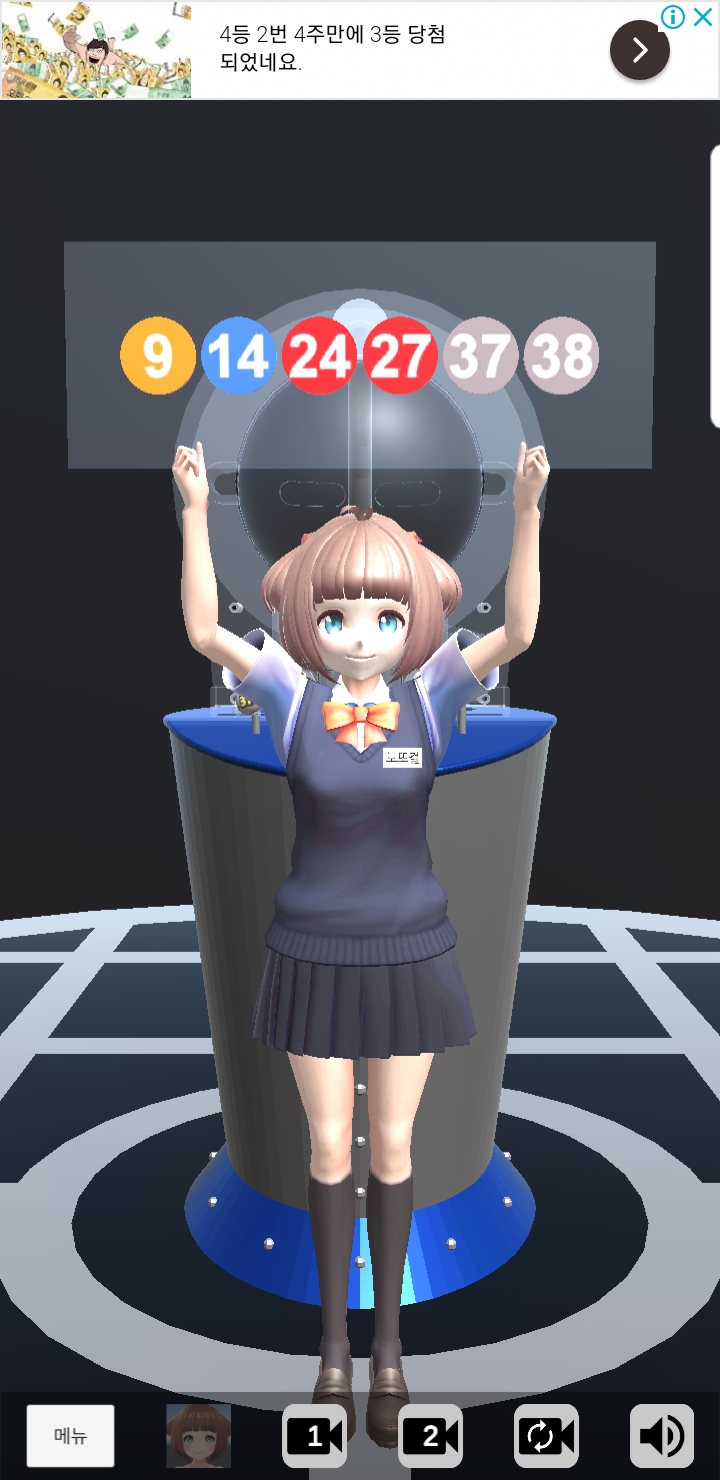Toggle the sound speaker icon
This screenshot has height=1480, width=720.
pos(661,1436)
